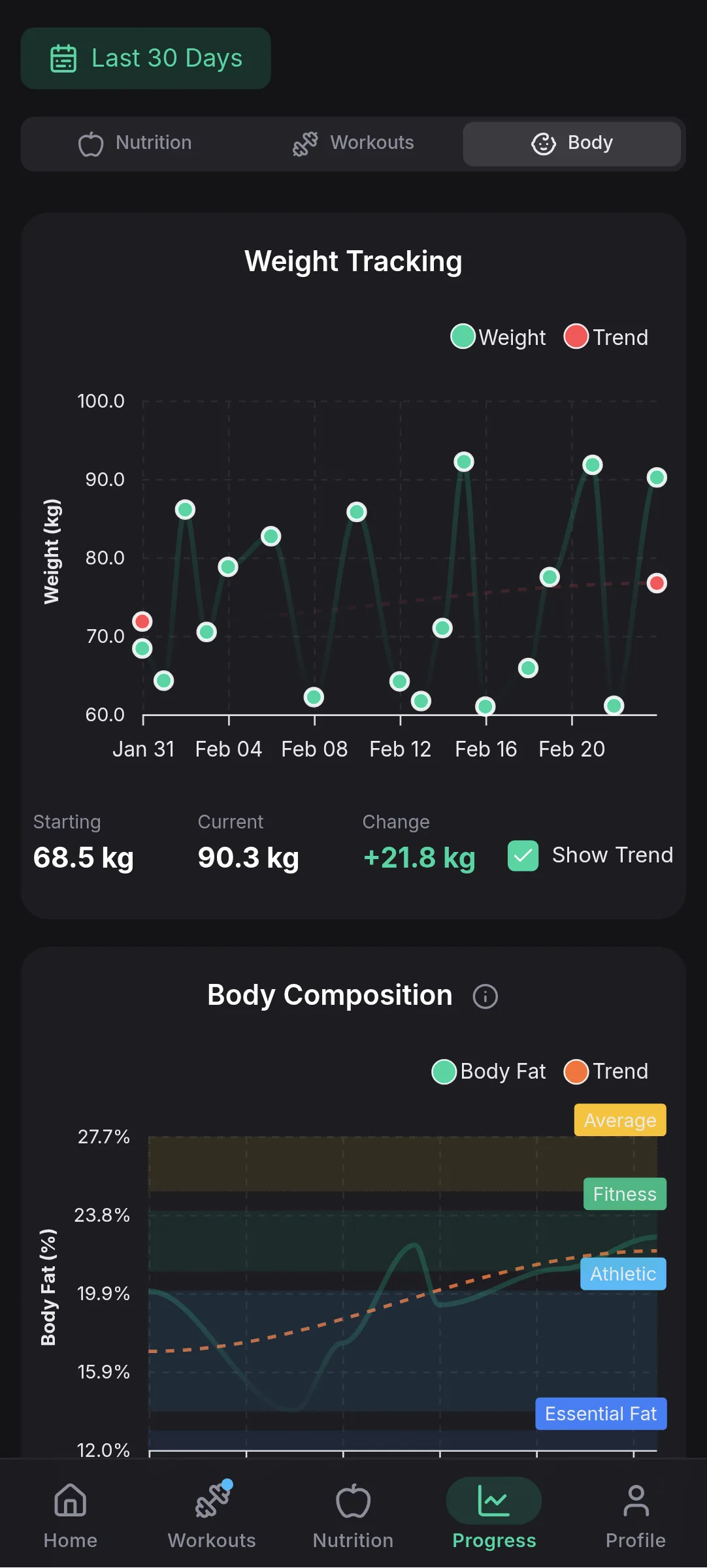Tap the smiley face icon on the Body tab

tap(544, 143)
